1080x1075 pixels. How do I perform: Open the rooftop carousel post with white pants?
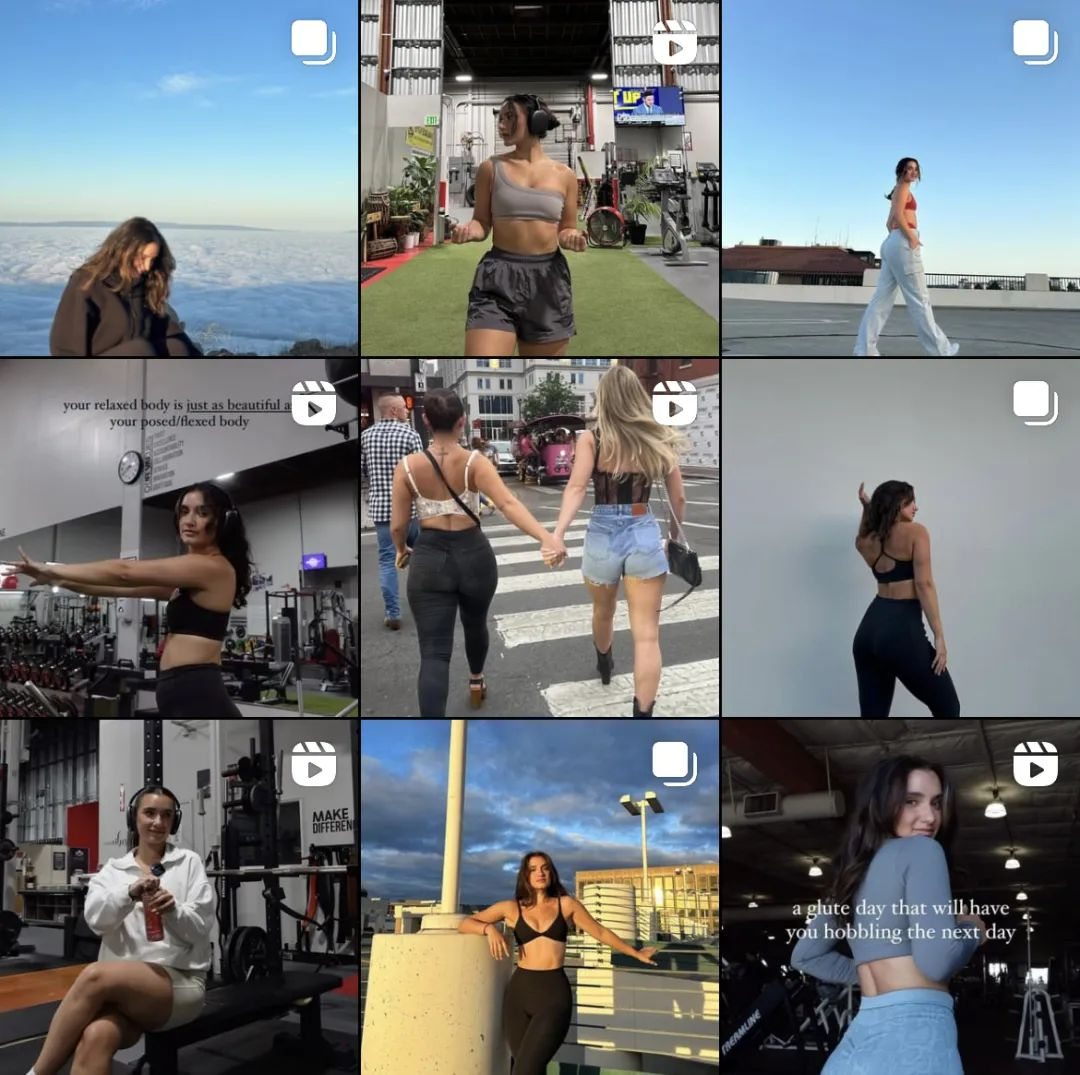900,178
